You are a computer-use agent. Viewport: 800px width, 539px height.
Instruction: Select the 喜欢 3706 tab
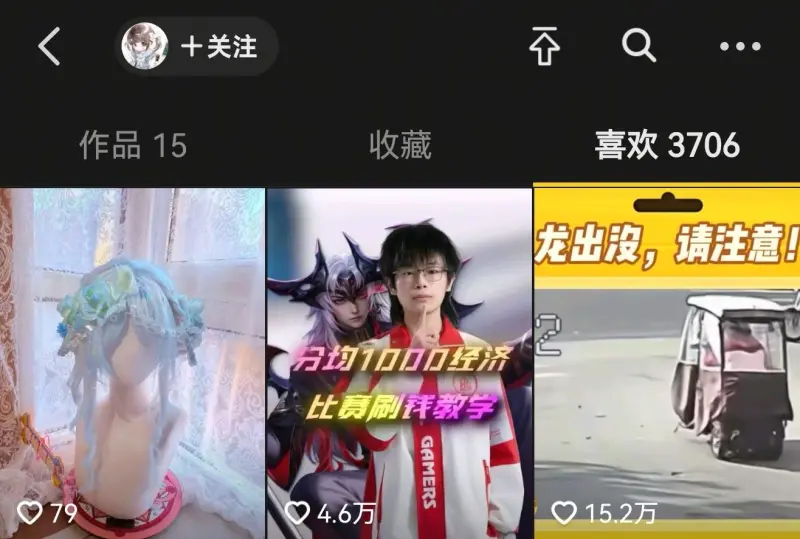point(667,146)
